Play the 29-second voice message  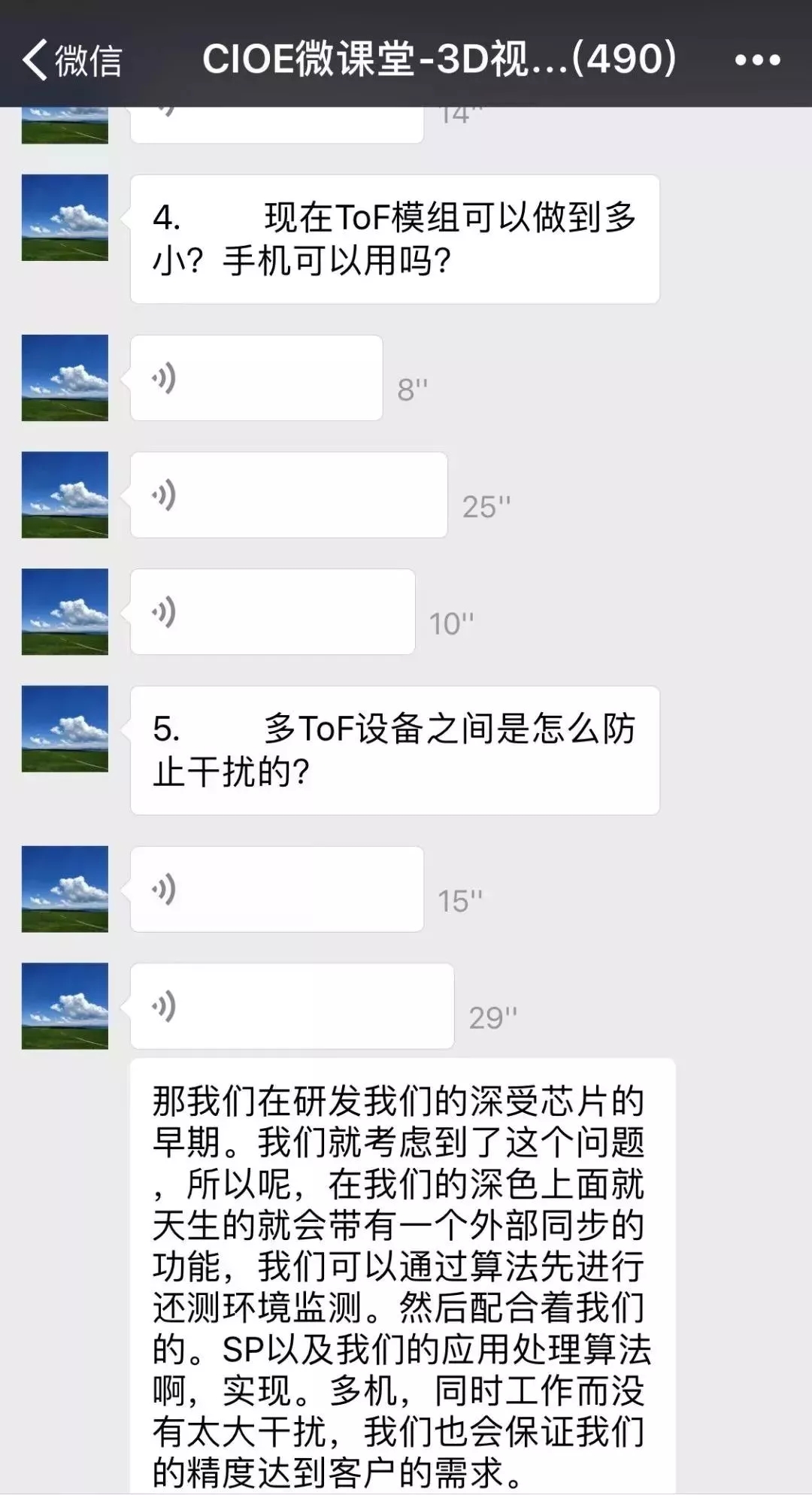(x=292, y=1005)
